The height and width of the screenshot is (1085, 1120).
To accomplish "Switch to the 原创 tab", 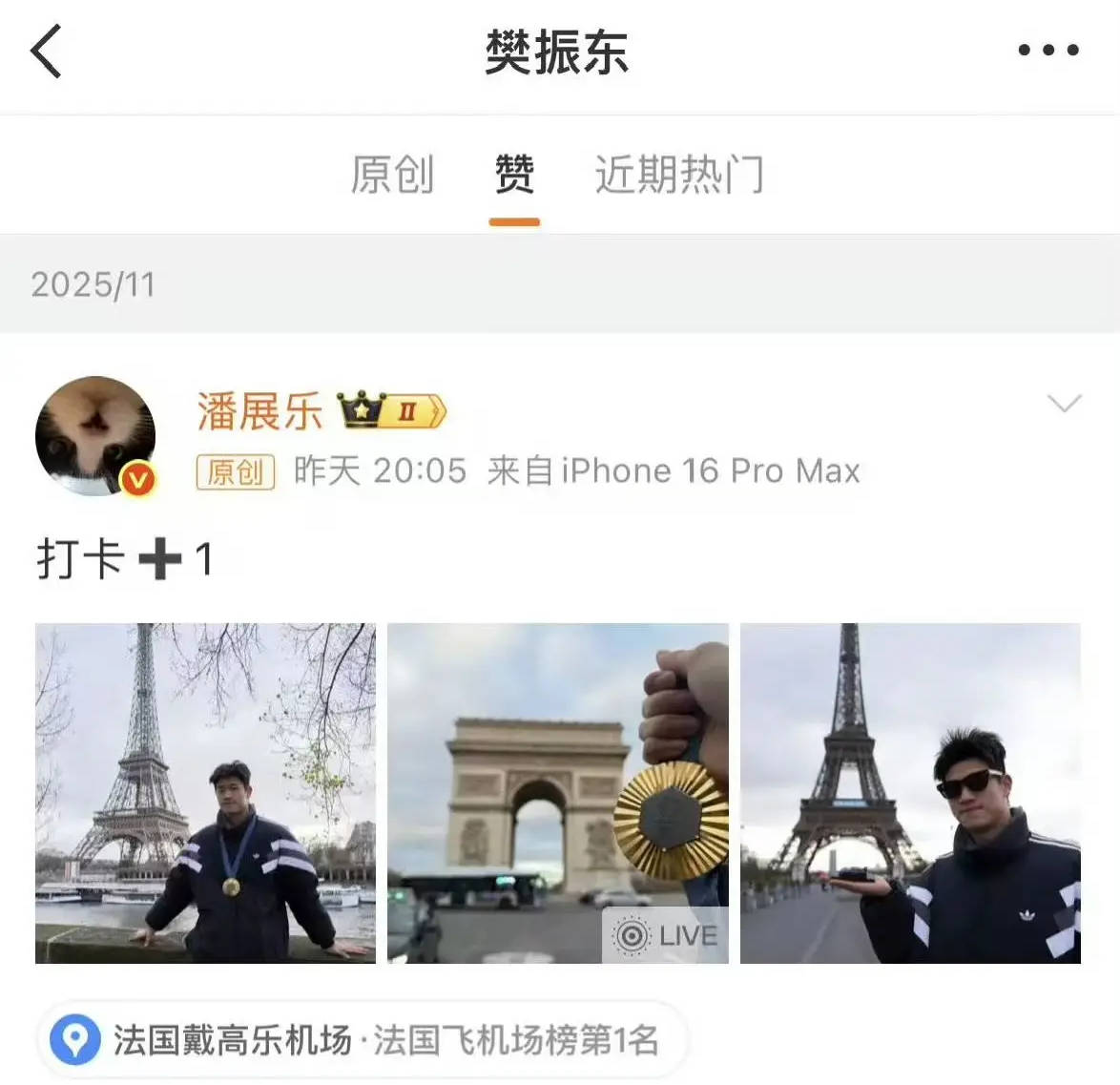I will pyautogui.click(x=392, y=175).
